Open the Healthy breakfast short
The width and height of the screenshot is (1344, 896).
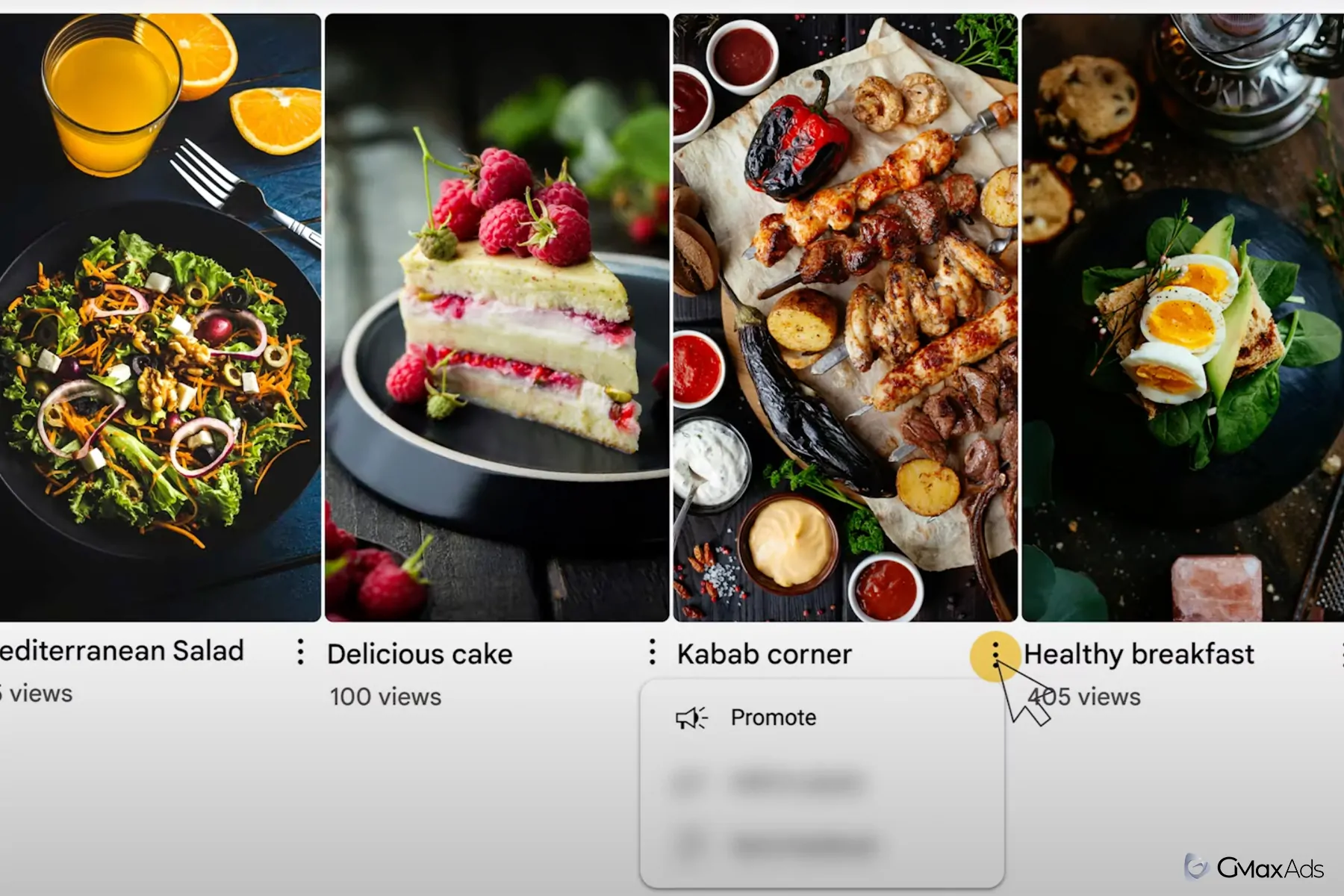(x=1183, y=317)
